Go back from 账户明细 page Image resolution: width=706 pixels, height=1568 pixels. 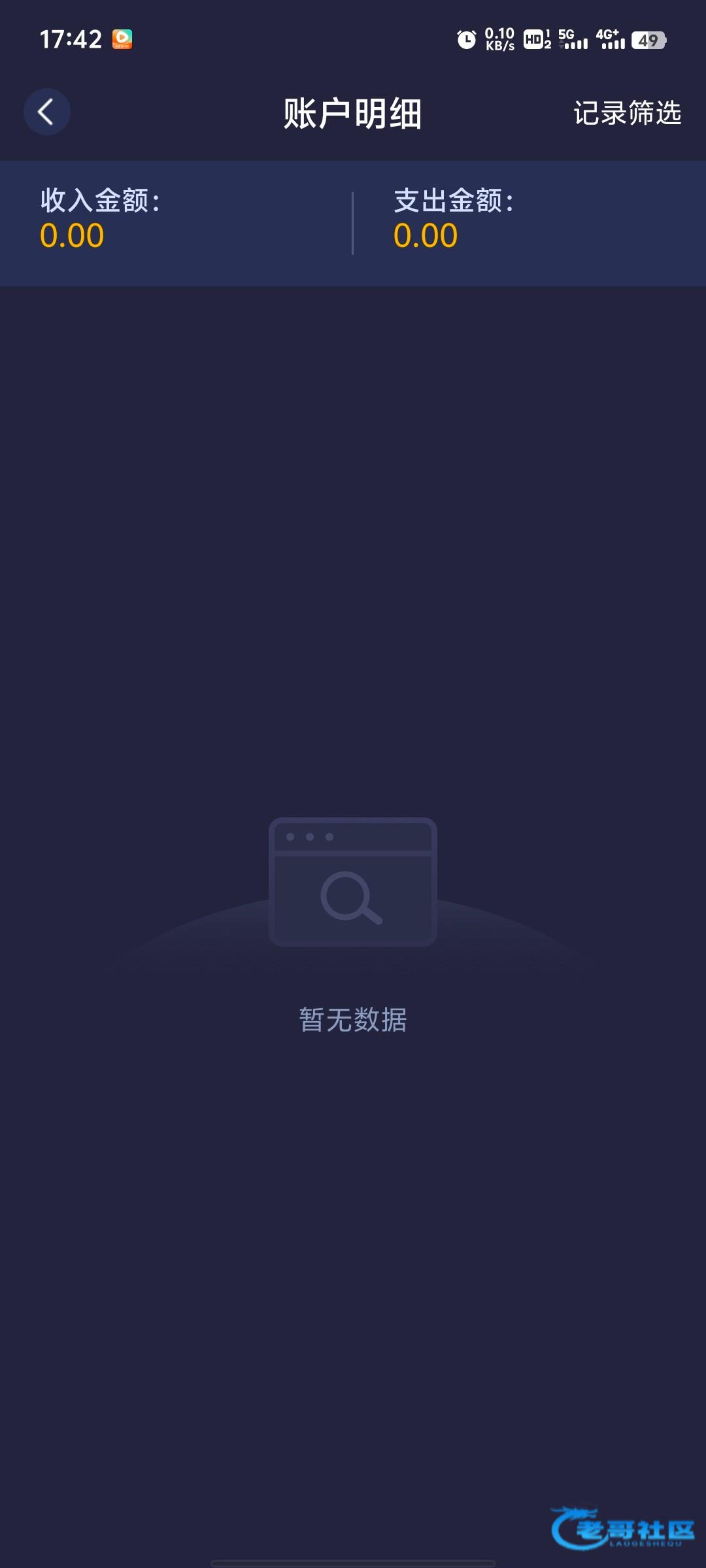click(x=46, y=112)
